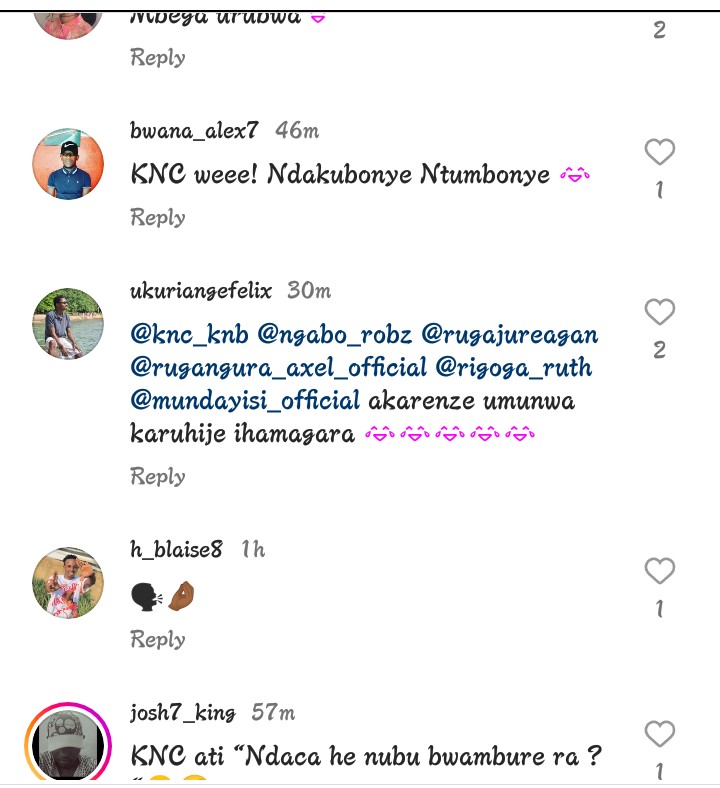Viewport: 720px width, 788px height.
Task: Open the @knc_knb mention link
Action: click(x=189, y=334)
